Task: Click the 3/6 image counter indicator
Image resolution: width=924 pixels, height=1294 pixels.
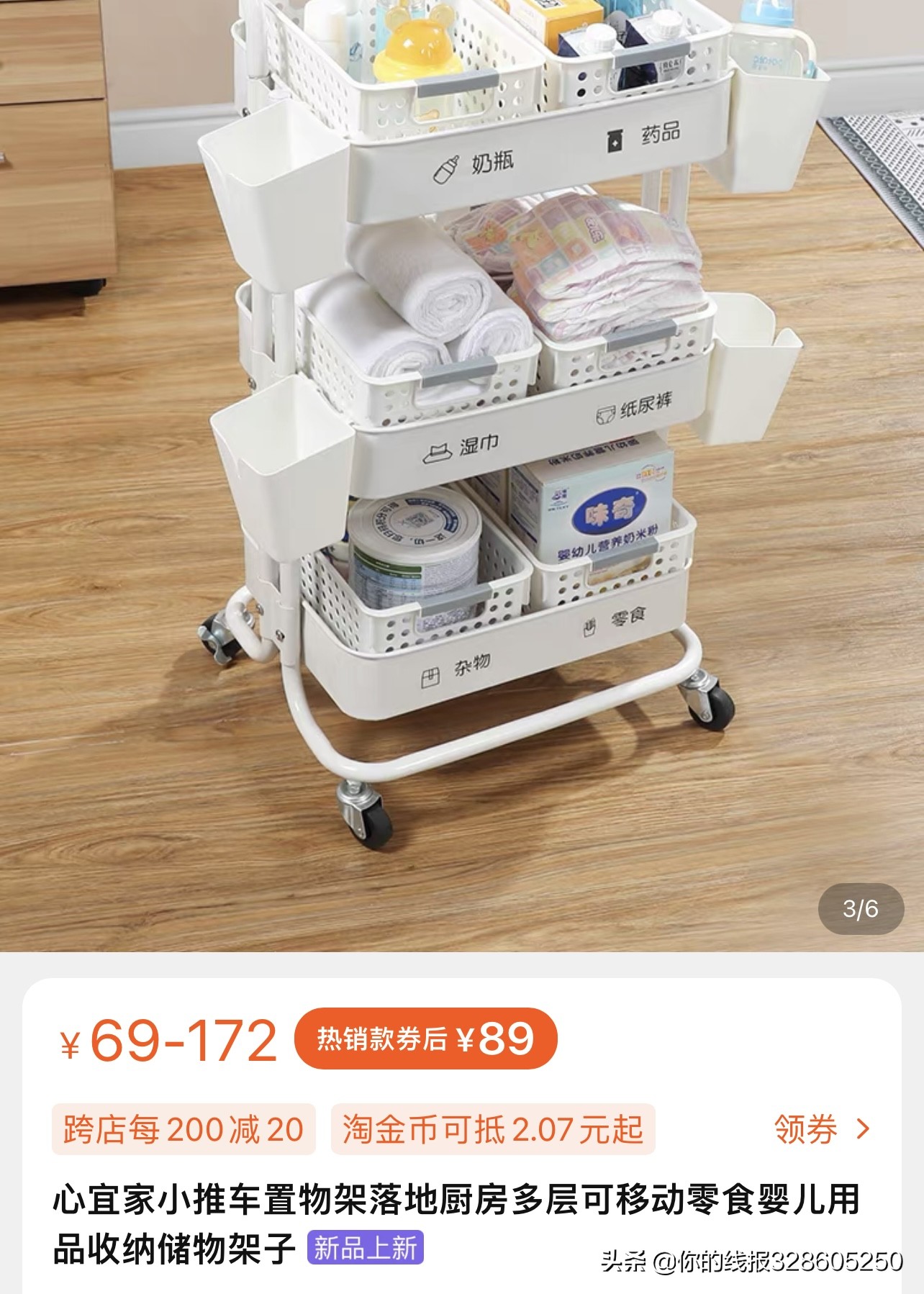Action: [x=859, y=909]
